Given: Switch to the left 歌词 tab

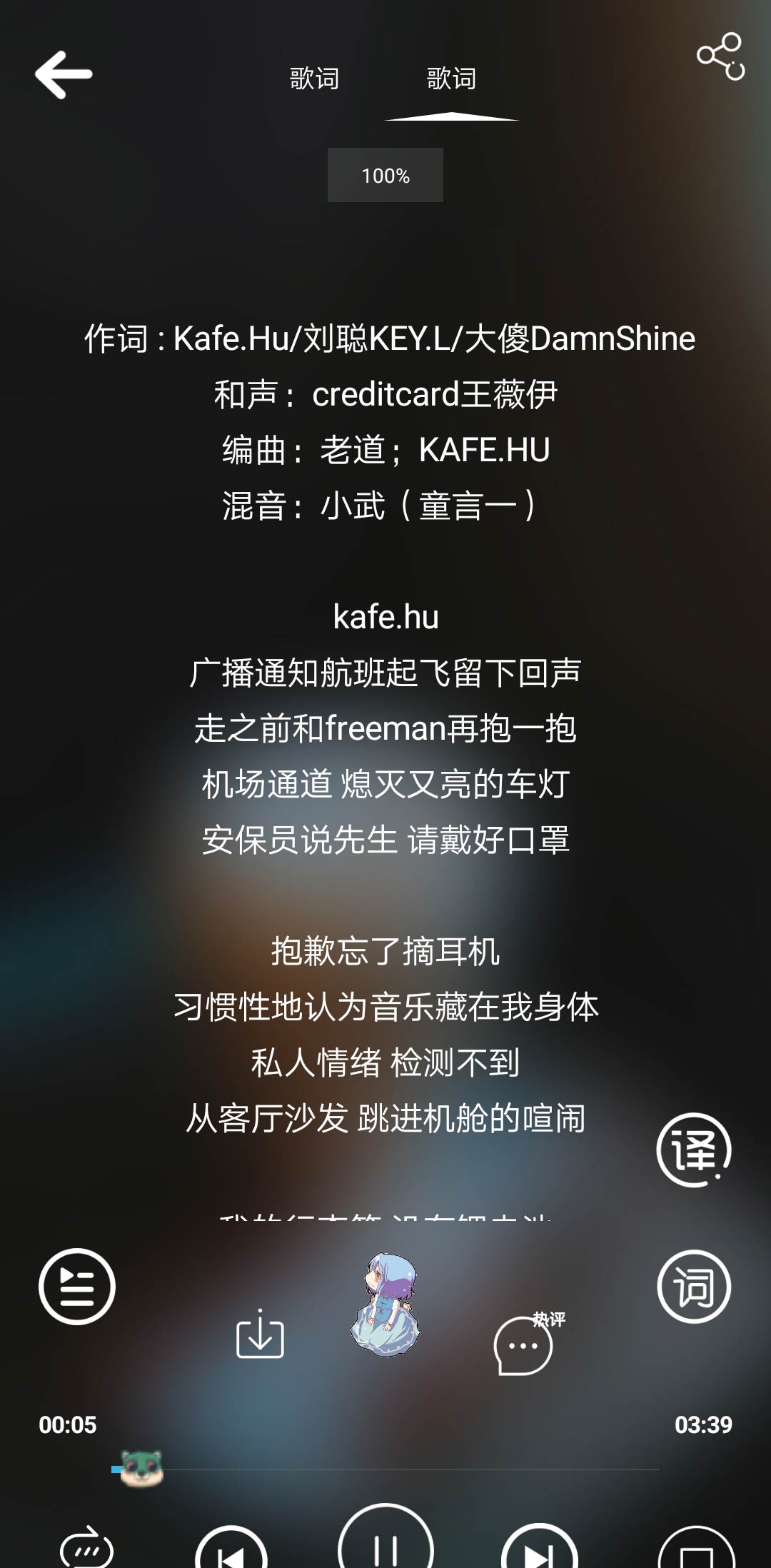Looking at the screenshot, I should (x=314, y=79).
